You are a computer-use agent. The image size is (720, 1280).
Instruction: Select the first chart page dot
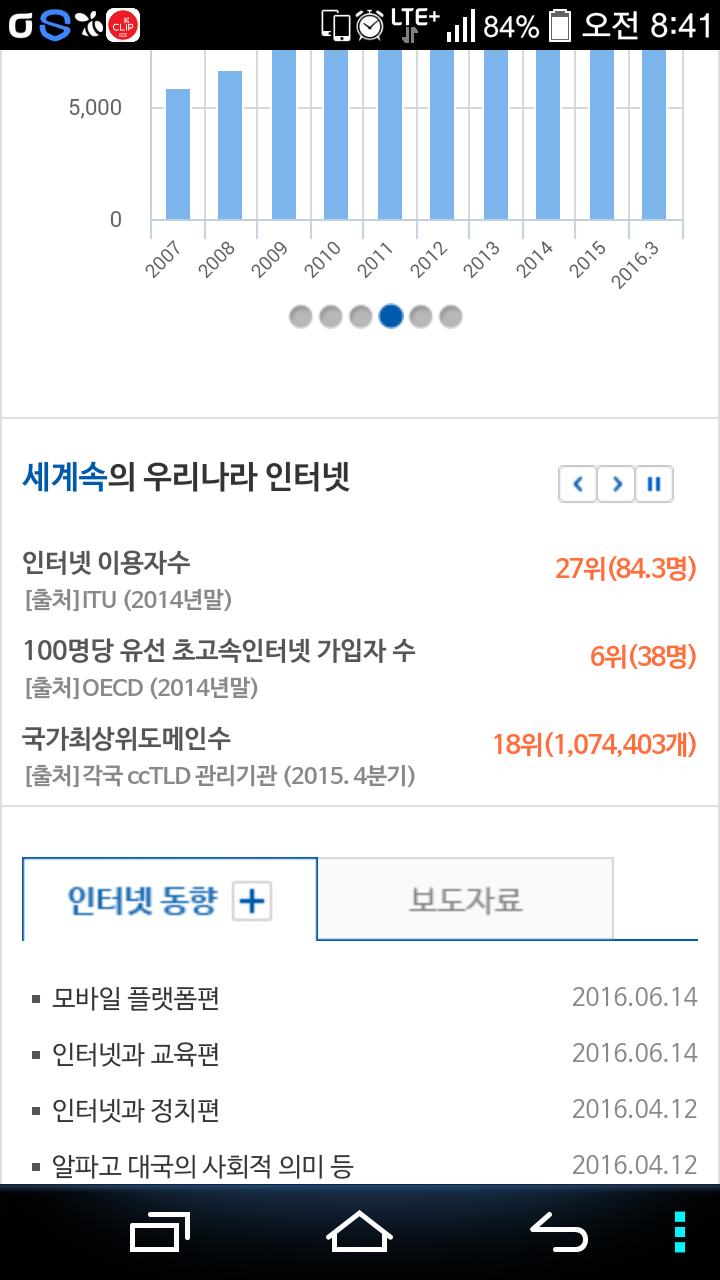tap(300, 317)
